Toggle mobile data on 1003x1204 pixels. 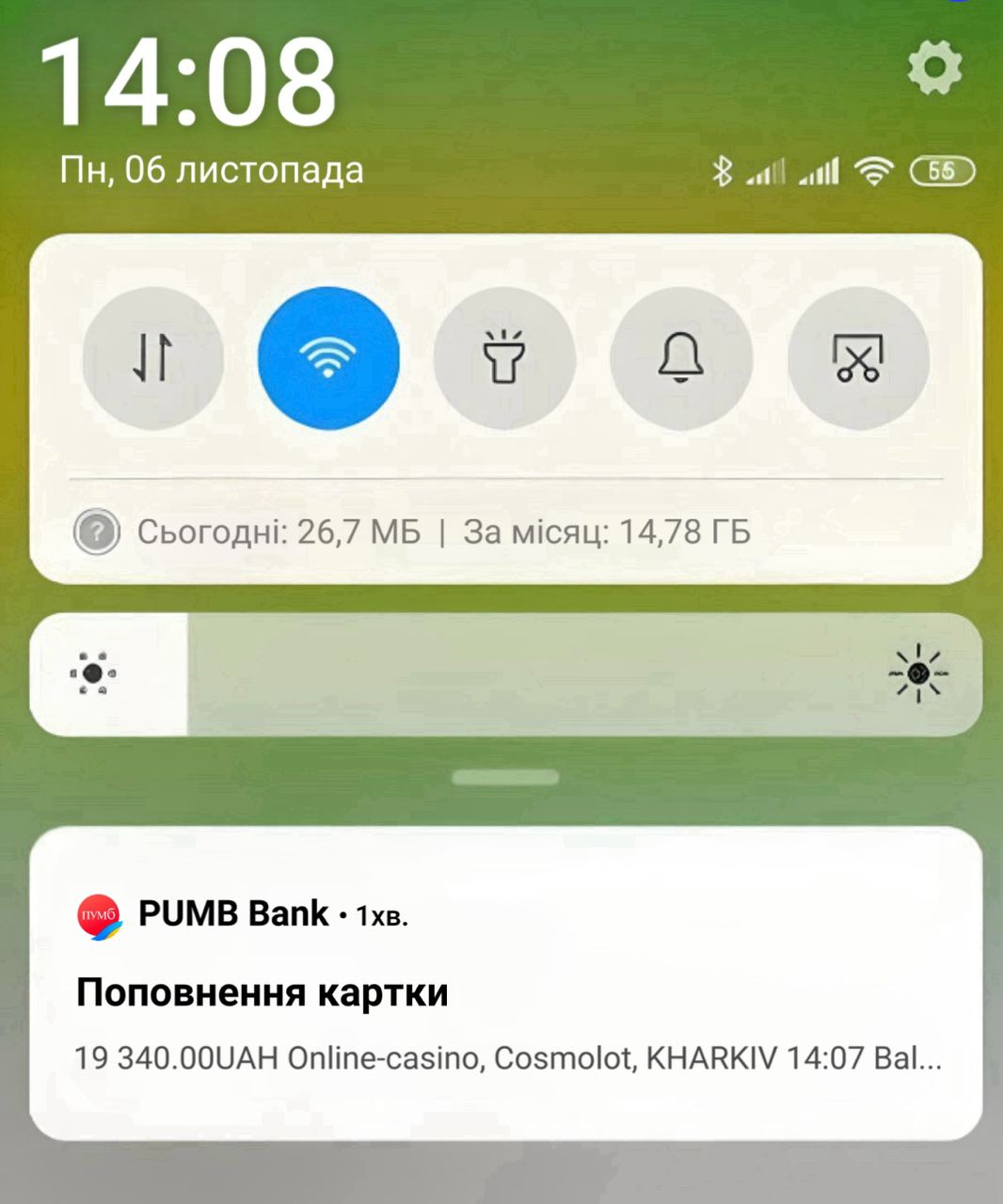(x=153, y=358)
